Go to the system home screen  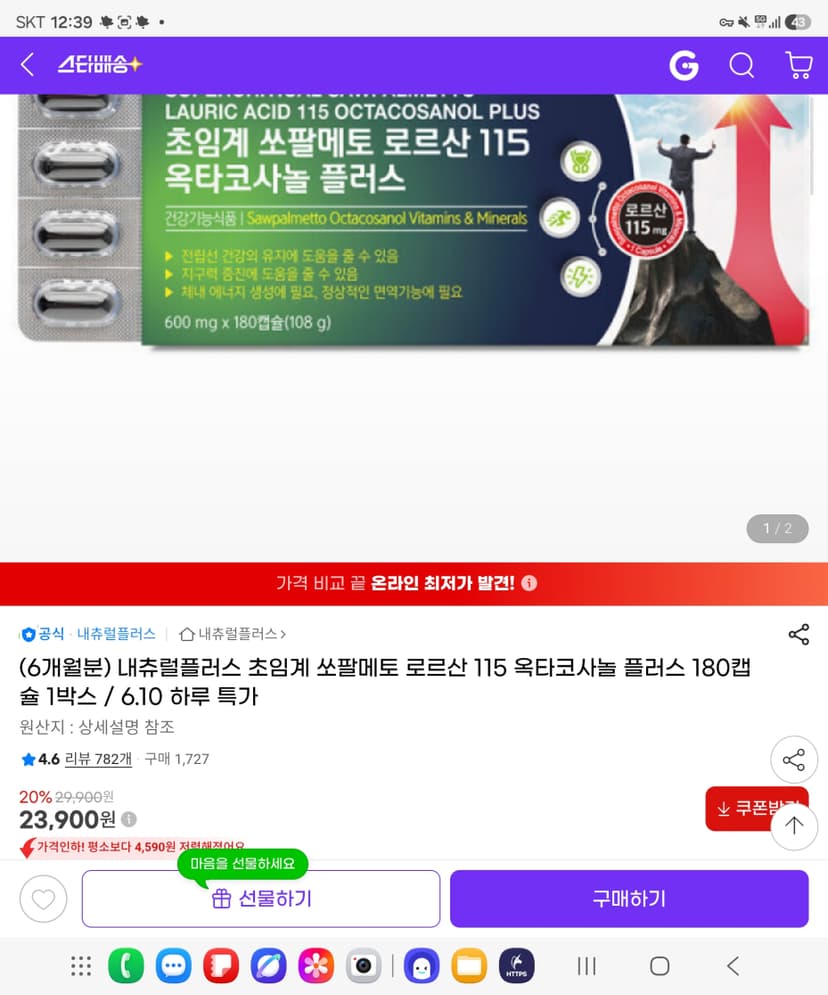click(x=659, y=966)
